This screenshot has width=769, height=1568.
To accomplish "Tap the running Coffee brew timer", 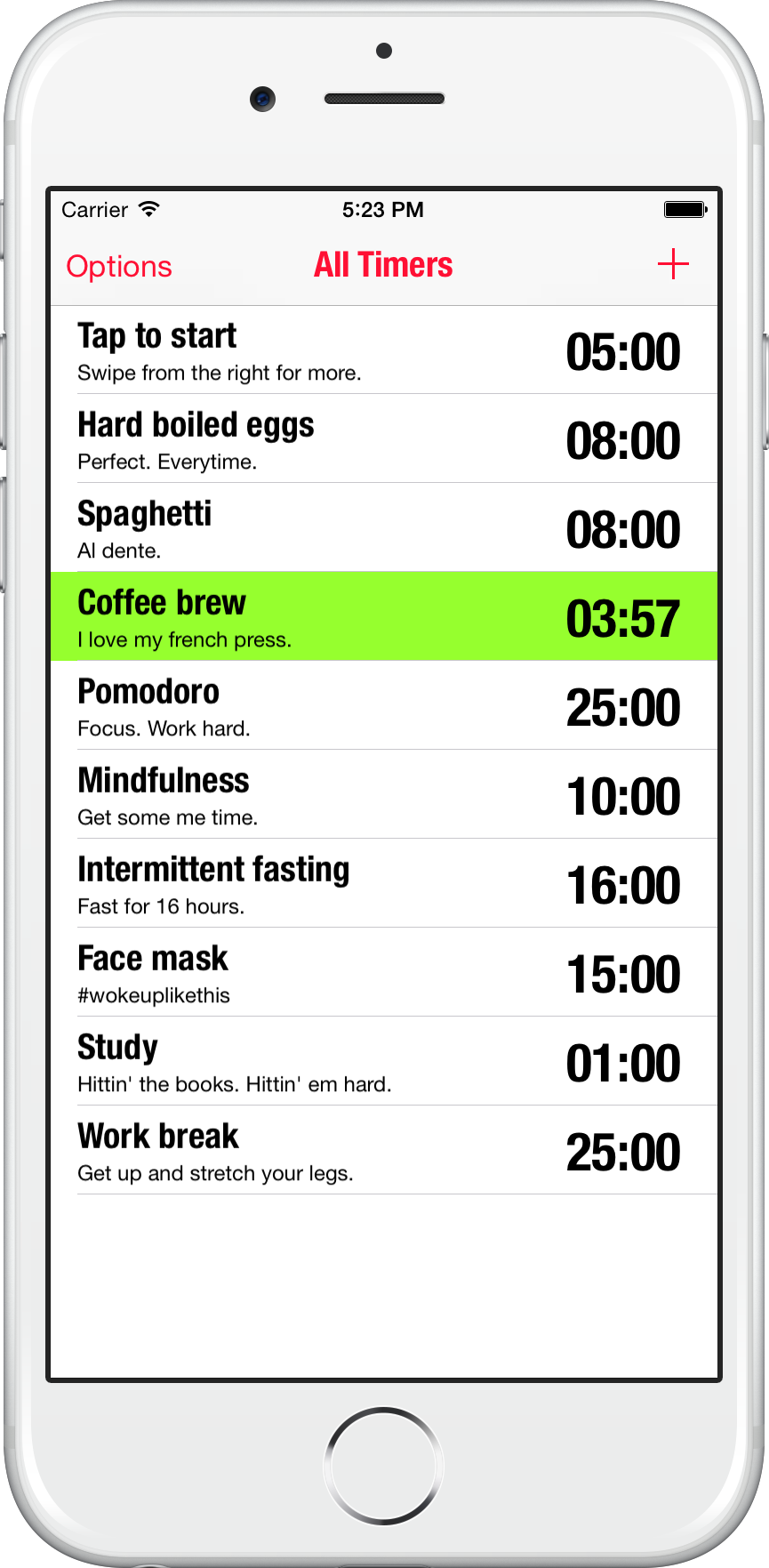I will (x=384, y=616).
